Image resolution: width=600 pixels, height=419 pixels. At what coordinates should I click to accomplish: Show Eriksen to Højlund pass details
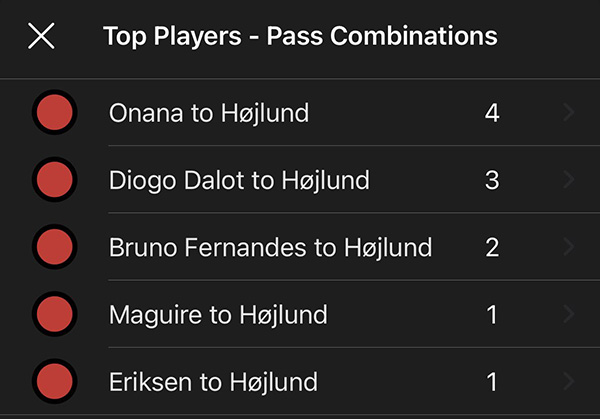[300, 381]
